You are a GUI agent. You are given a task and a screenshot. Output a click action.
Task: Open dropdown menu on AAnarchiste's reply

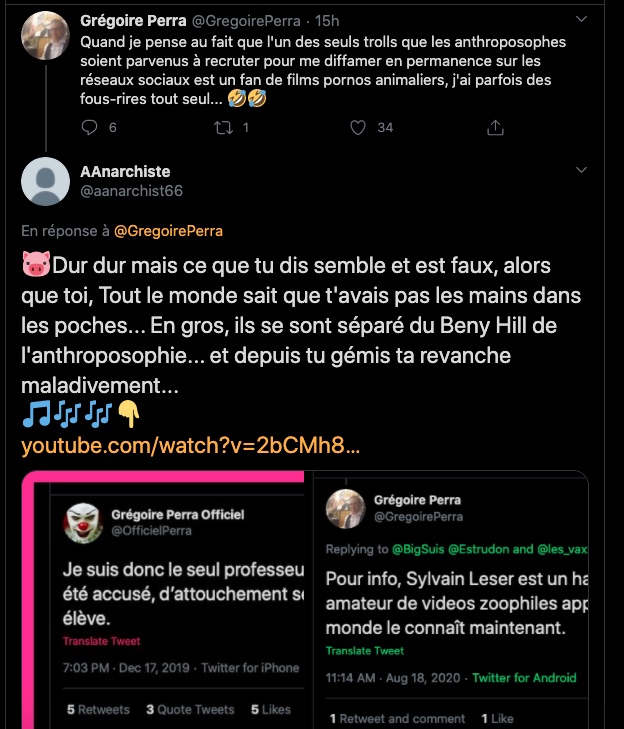pyautogui.click(x=583, y=172)
